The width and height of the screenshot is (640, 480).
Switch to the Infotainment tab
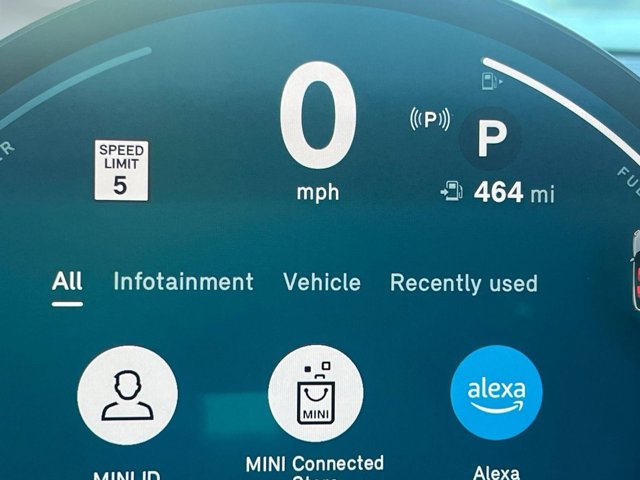[183, 282]
